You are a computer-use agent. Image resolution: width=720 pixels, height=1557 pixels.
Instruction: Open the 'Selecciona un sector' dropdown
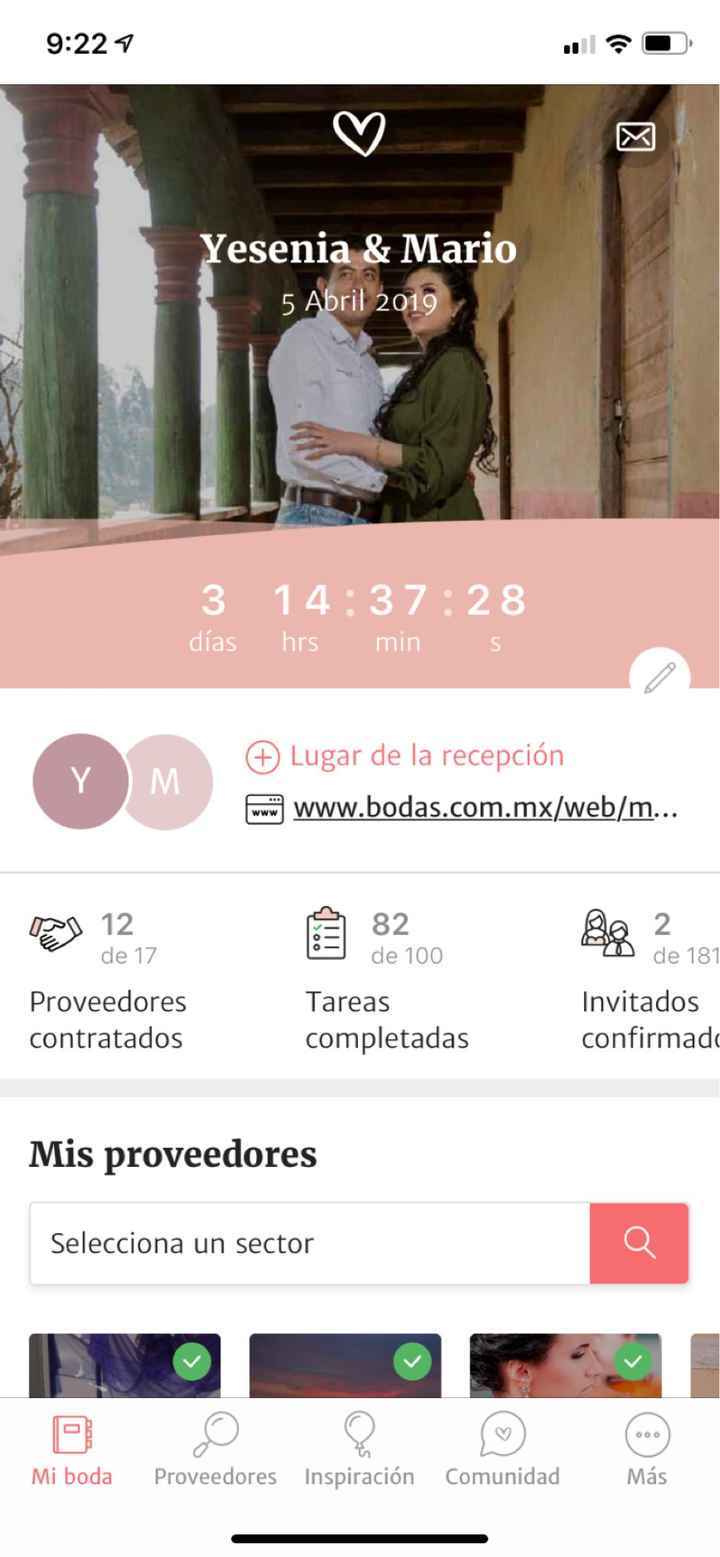coord(310,1243)
